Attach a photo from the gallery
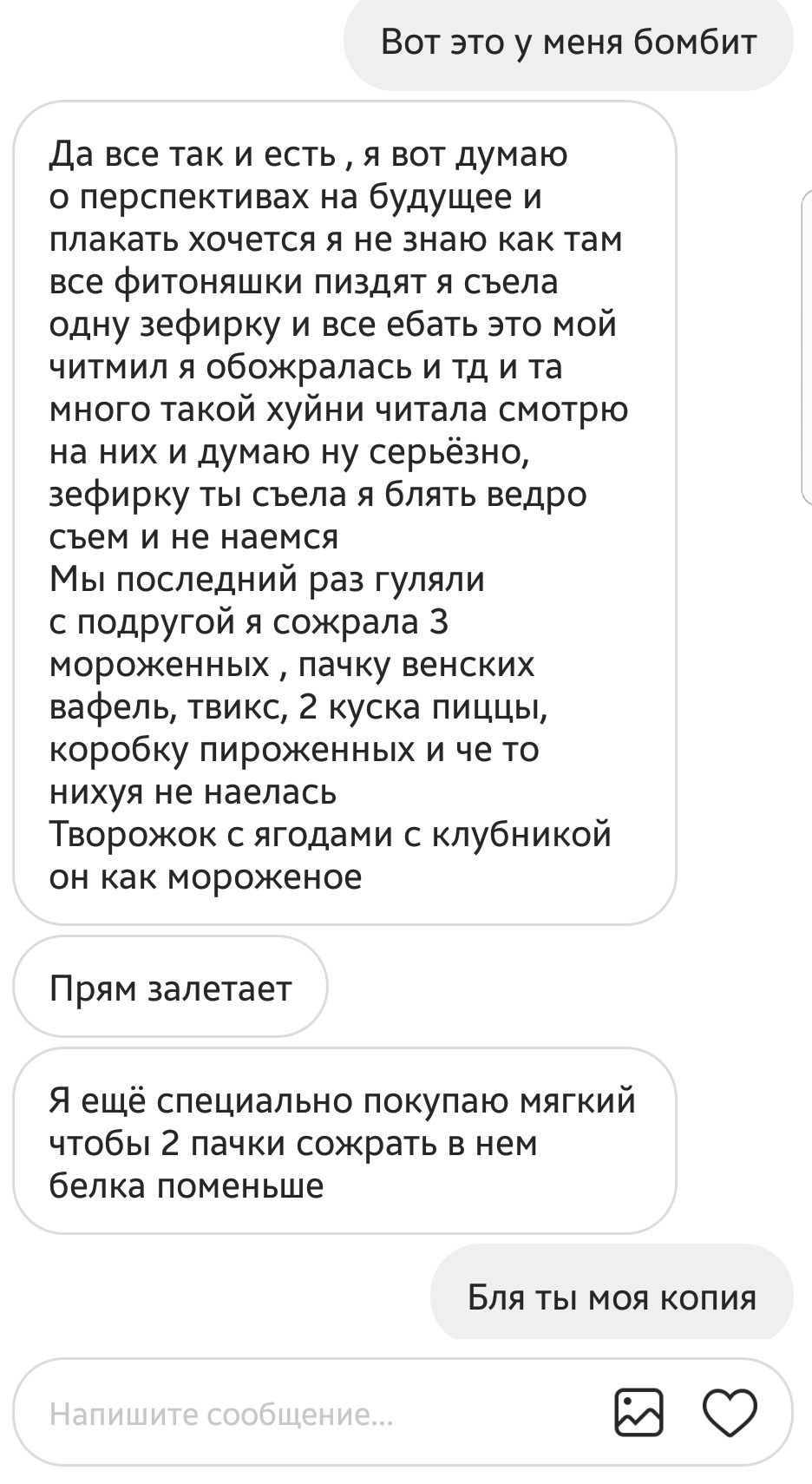This screenshot has width=812, height=1484. pos(638,1413)
